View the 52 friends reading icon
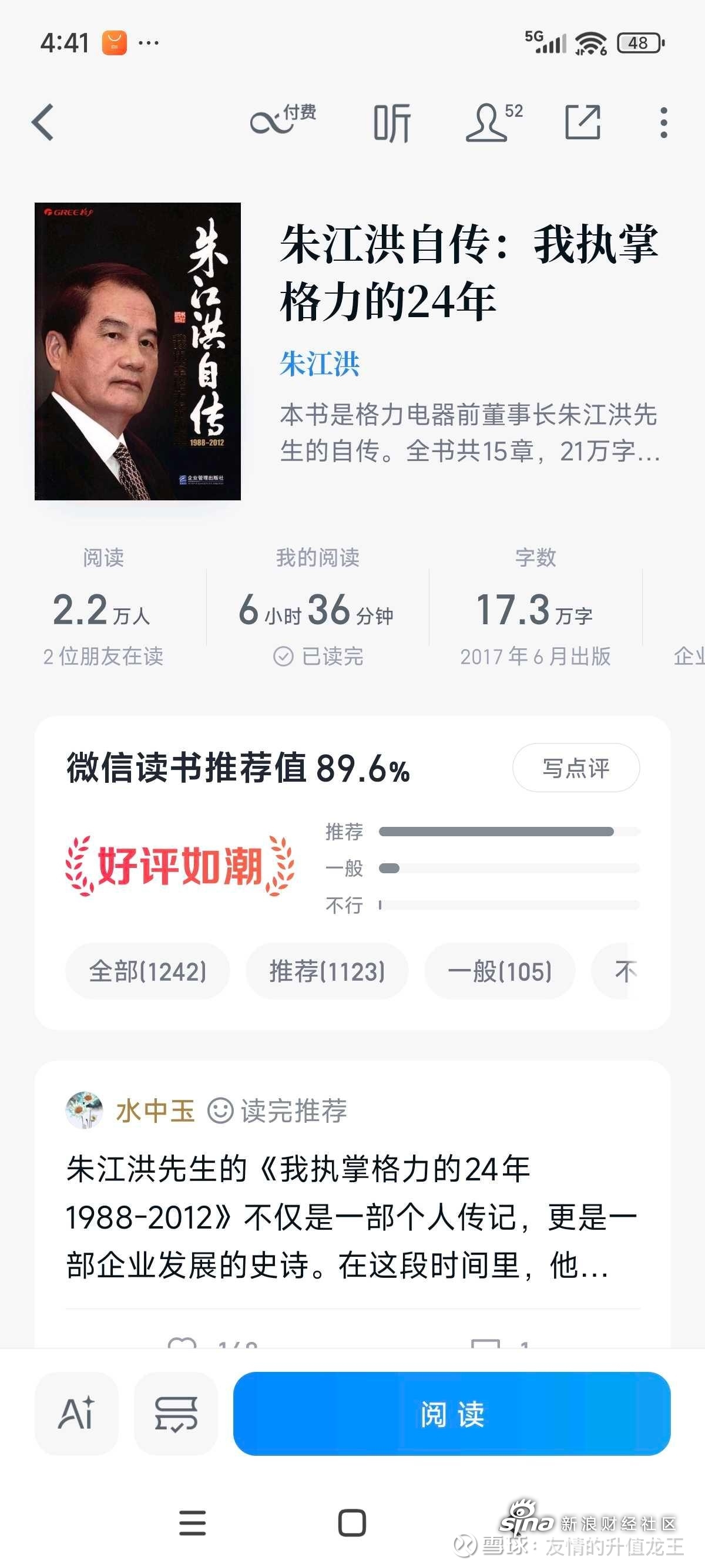 tap(493, 122)
